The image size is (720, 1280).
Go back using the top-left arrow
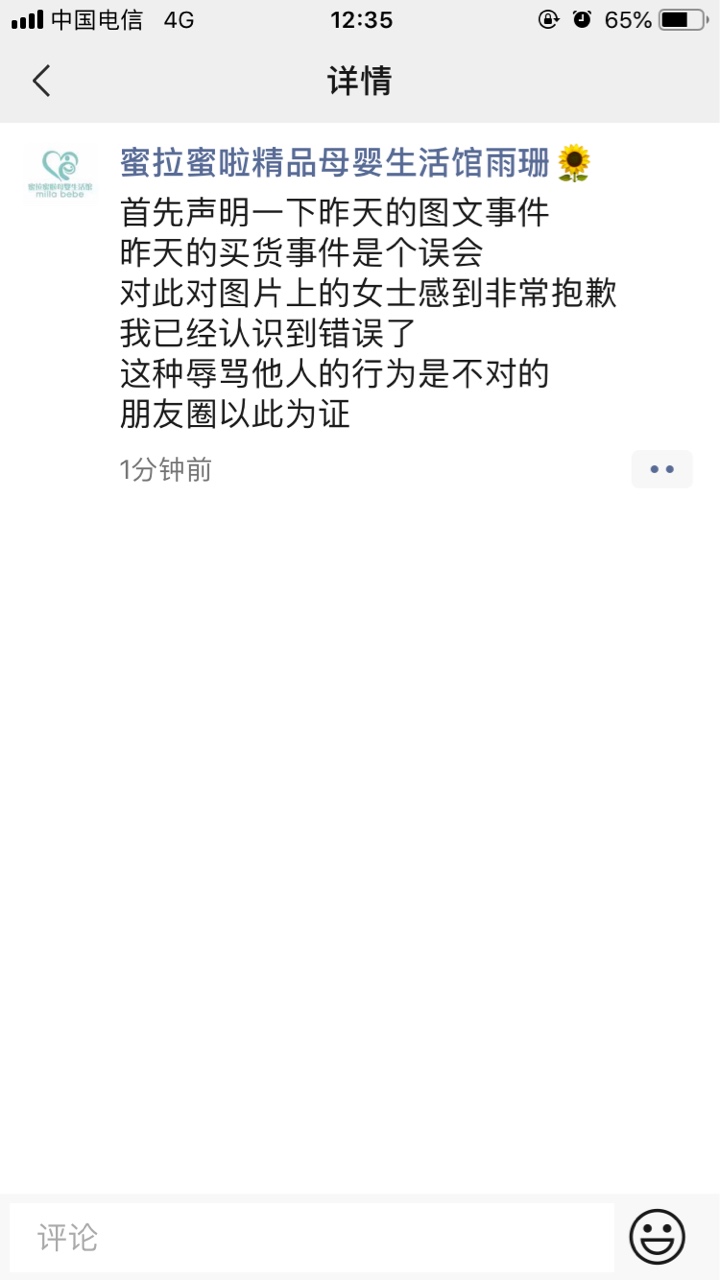[41, 80]
